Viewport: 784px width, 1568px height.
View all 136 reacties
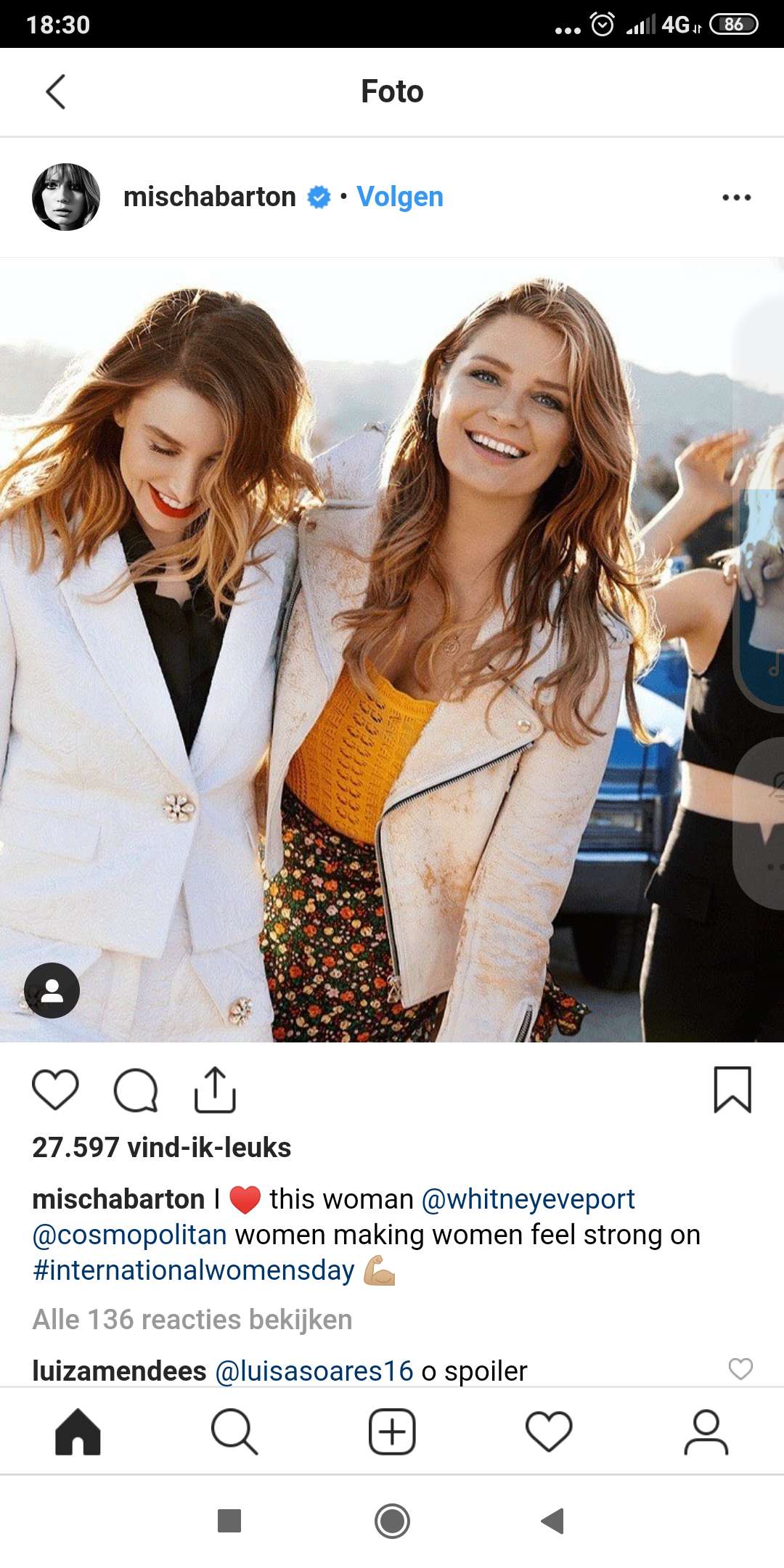coord(192,1320)
